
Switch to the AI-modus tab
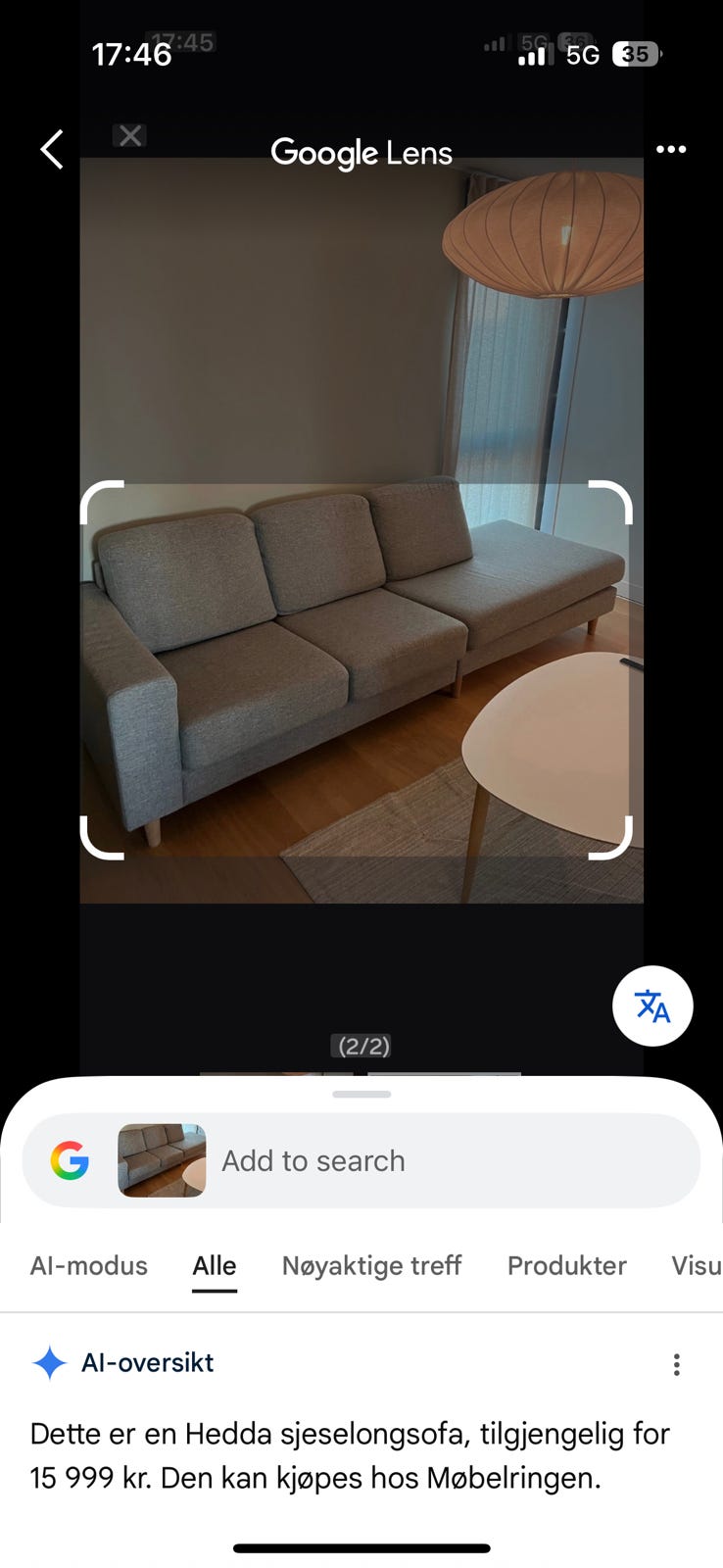point(88,1265)
